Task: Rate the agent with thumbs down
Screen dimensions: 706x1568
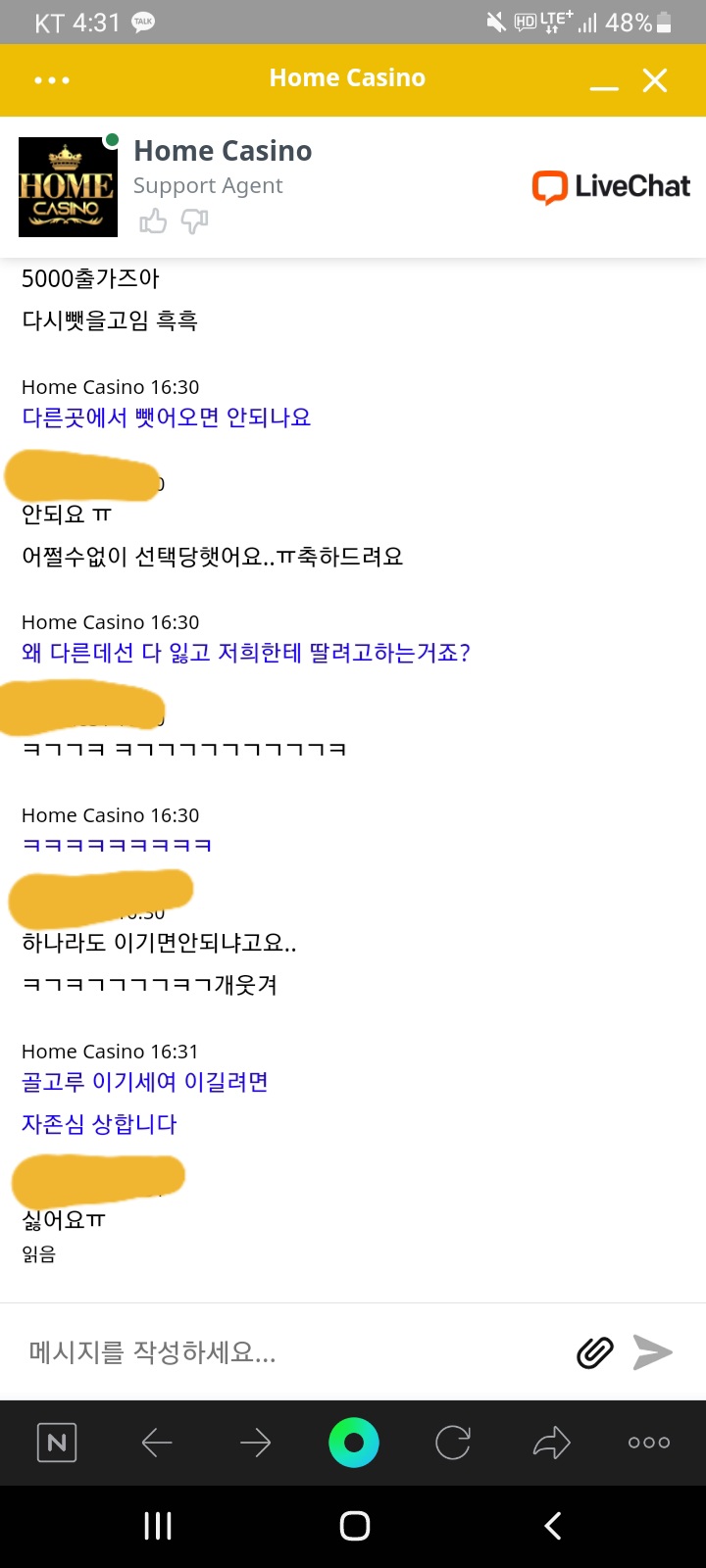Action: click(194, 221)
